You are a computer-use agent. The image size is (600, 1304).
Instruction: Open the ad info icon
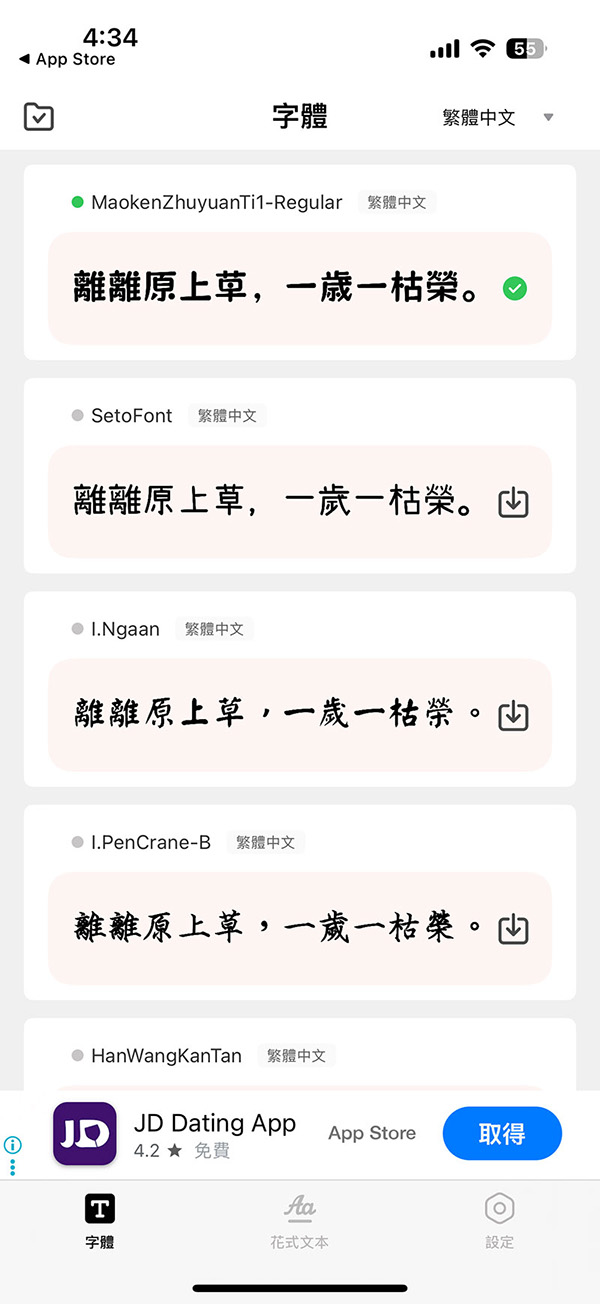pos(13,1146)
